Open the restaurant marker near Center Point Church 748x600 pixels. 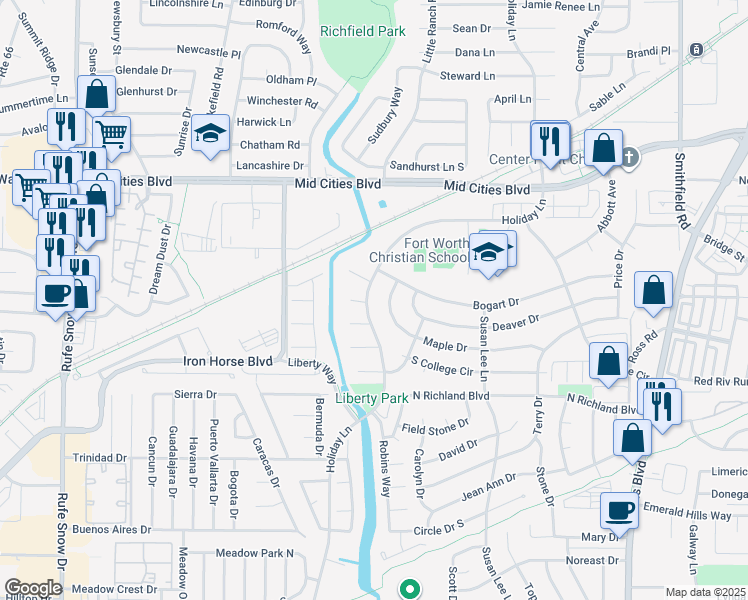[549, 141]
